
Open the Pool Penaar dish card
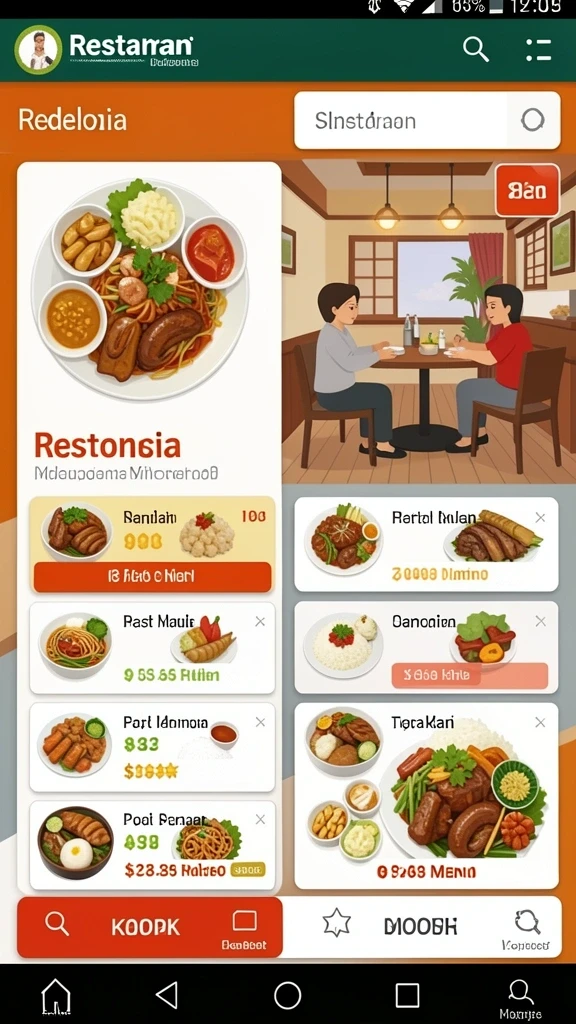tap(152, 845)
